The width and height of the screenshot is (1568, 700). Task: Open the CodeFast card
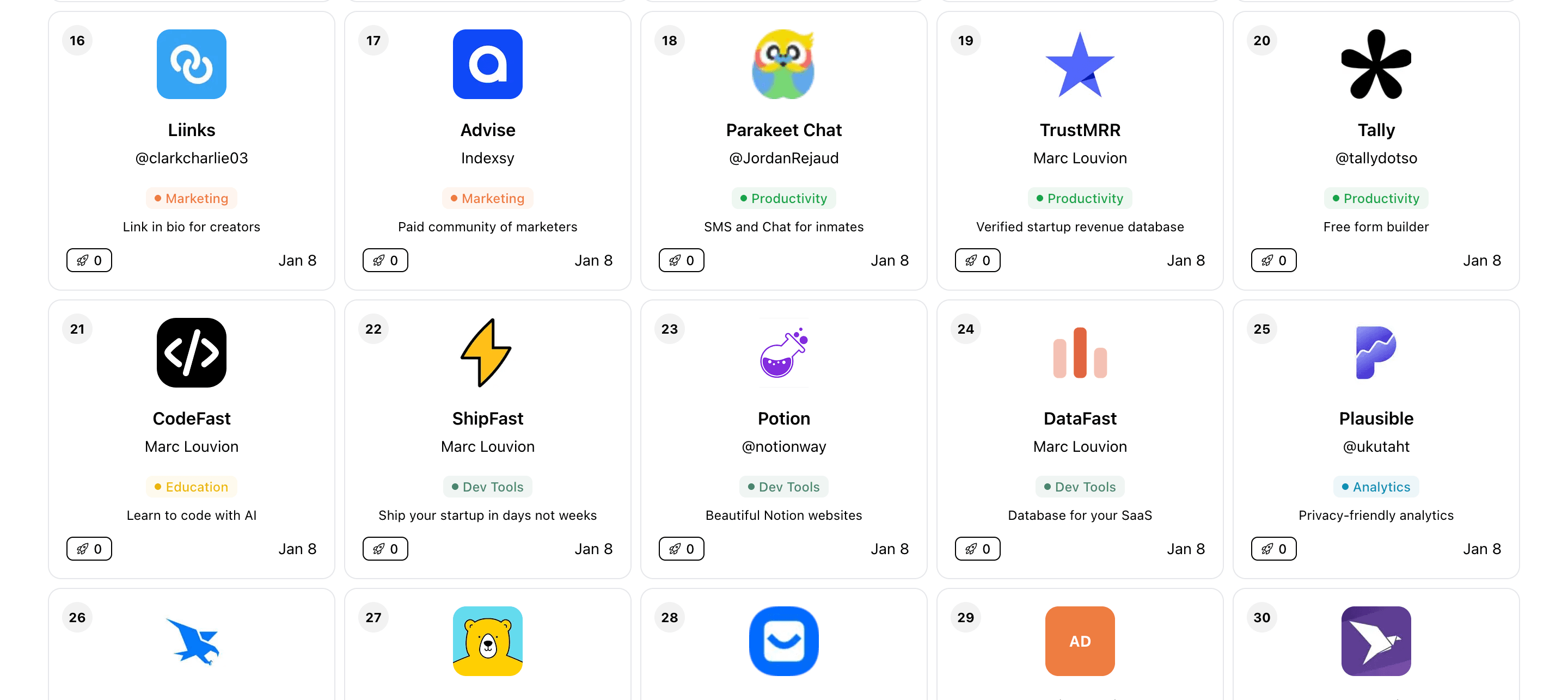(191, 418)
